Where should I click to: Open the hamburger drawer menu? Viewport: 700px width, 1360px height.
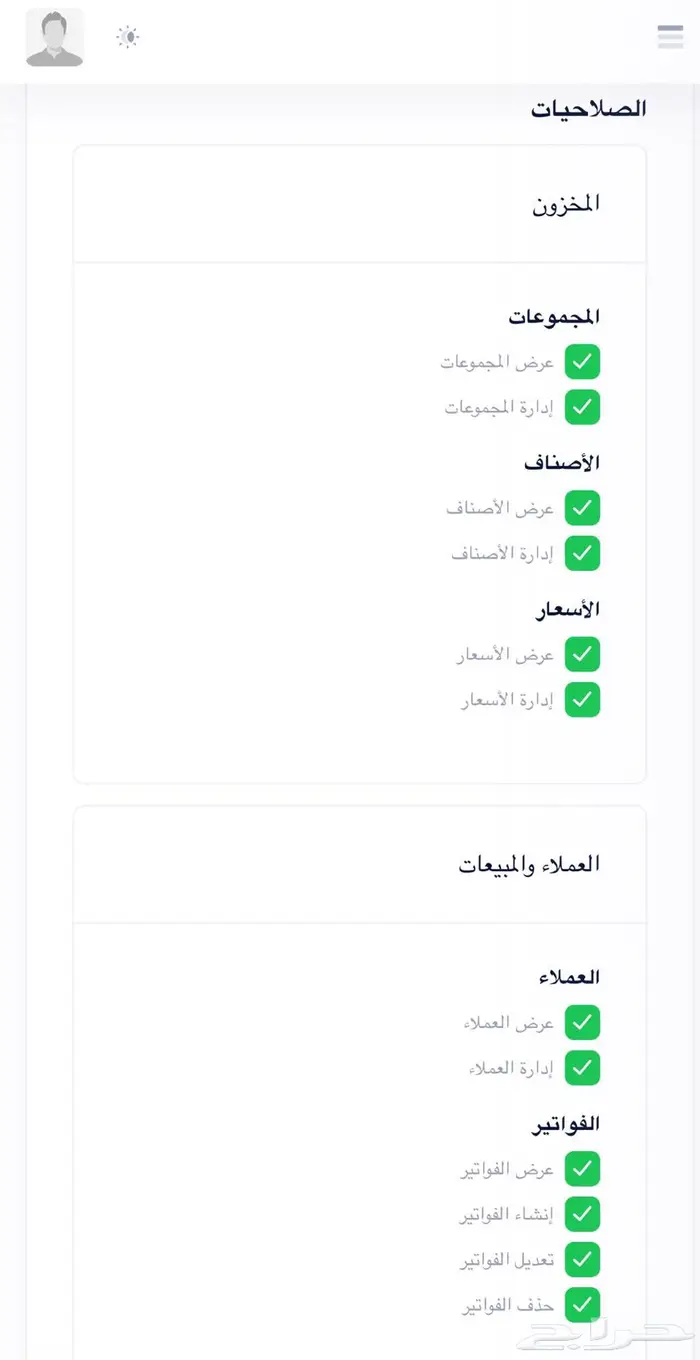(x=670, y=37)
